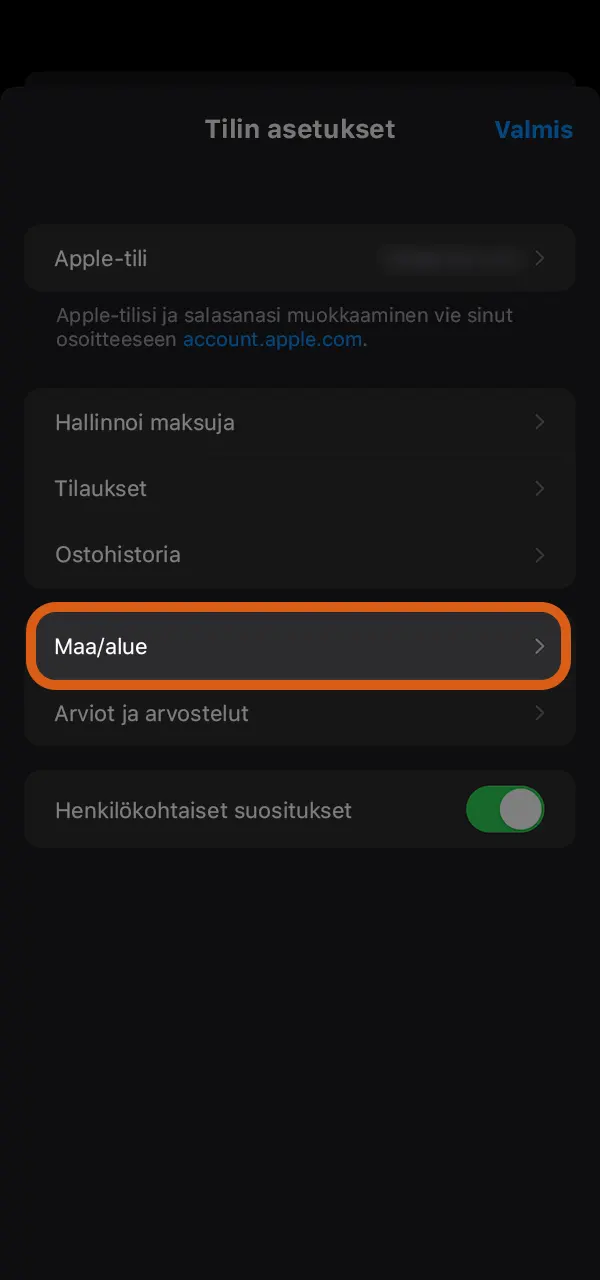600x1280 pixels.
Task: View Ostohistoria purchase history
Action: (x=300, y=554)
